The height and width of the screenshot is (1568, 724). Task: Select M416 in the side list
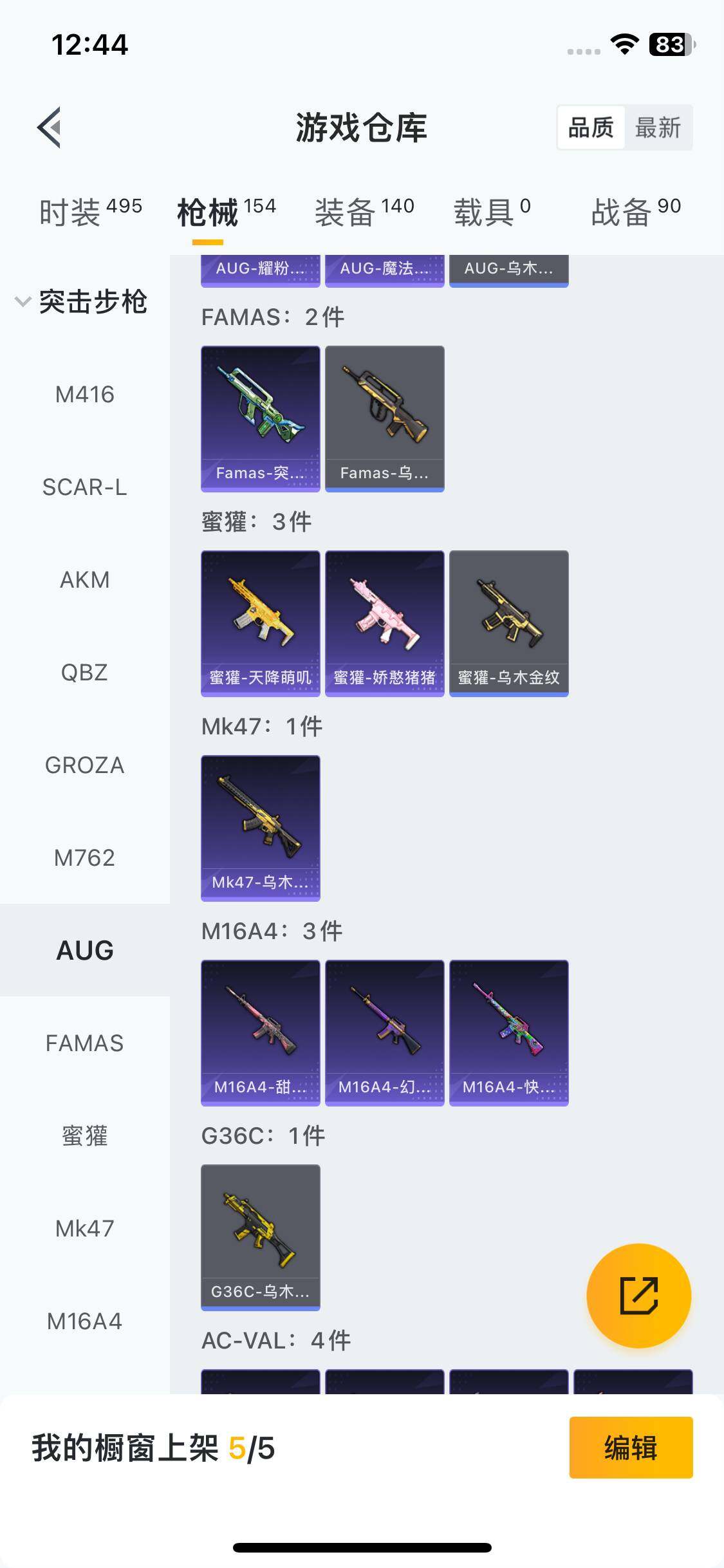(84, 395)
